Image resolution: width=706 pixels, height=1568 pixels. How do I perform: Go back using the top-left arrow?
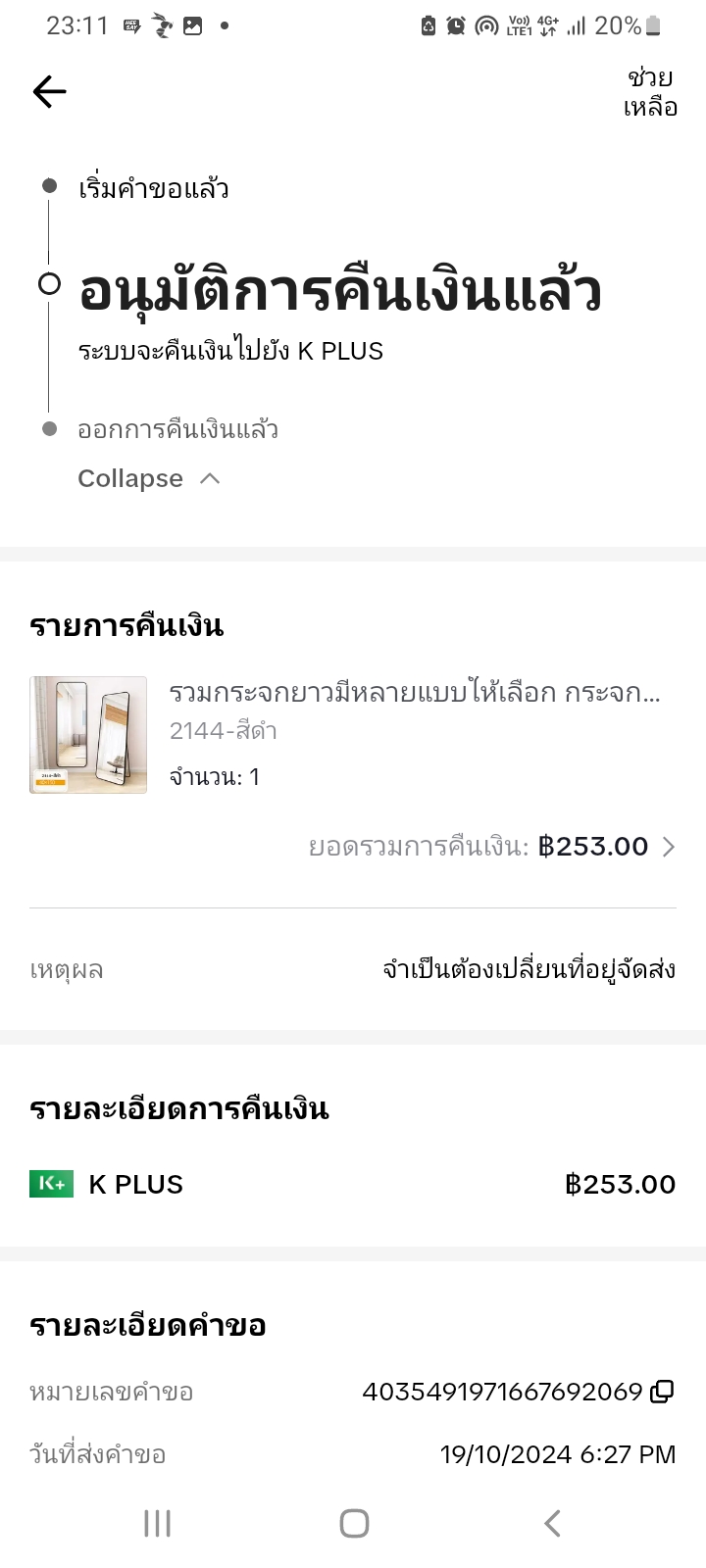[x=49, y=92]
